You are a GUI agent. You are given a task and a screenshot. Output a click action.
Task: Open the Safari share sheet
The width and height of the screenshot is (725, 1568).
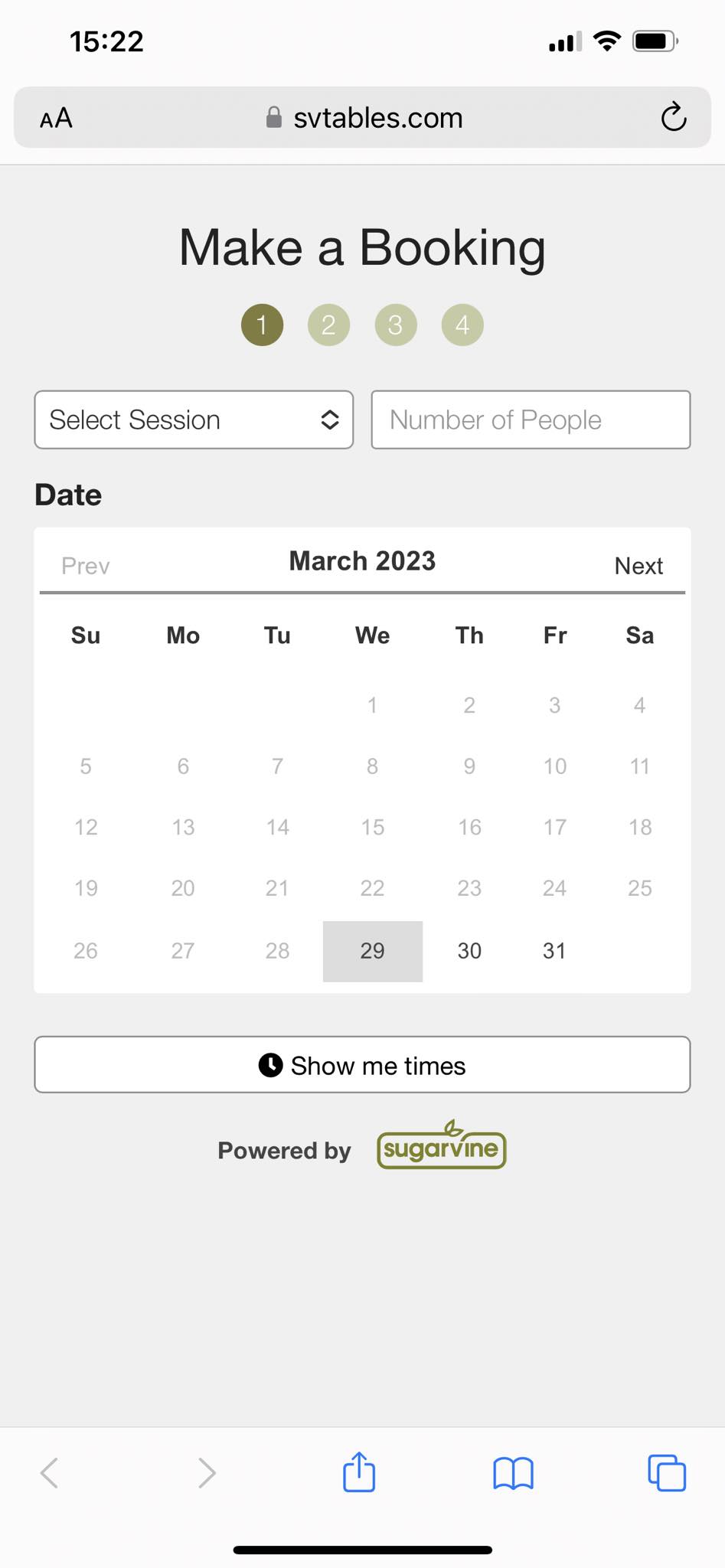(x=359, y=1472)
